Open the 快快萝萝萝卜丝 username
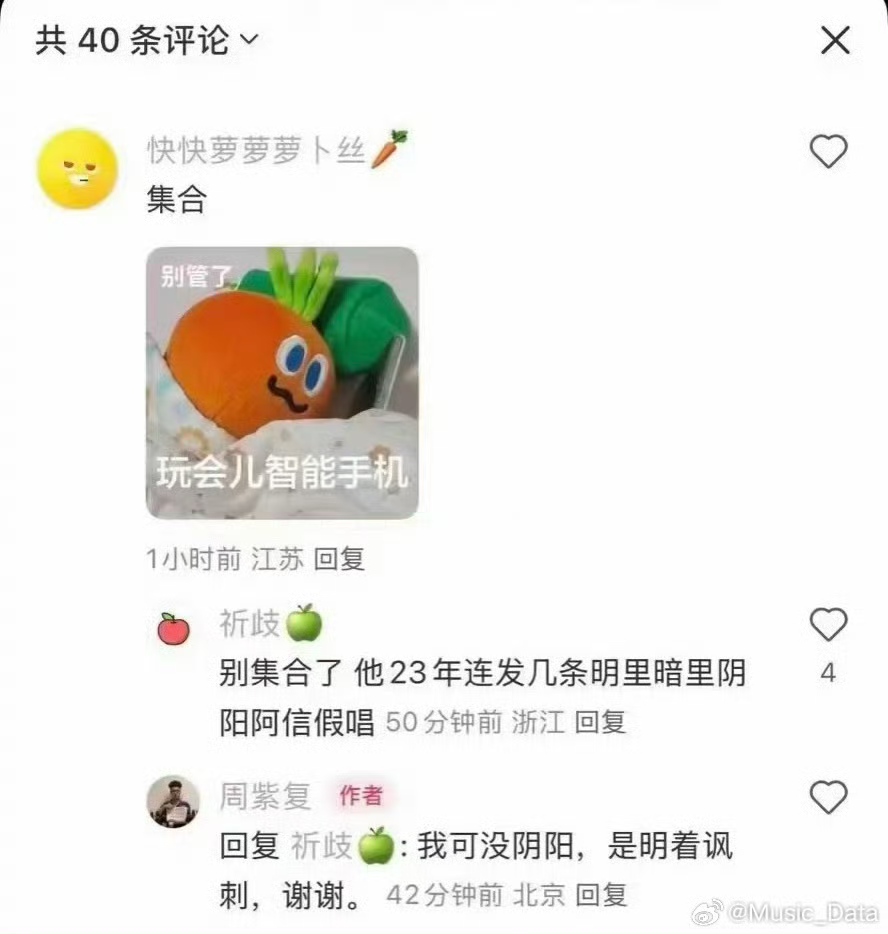Image resolution: width=888 pixels, height=934 pixels. coord(256,151)
